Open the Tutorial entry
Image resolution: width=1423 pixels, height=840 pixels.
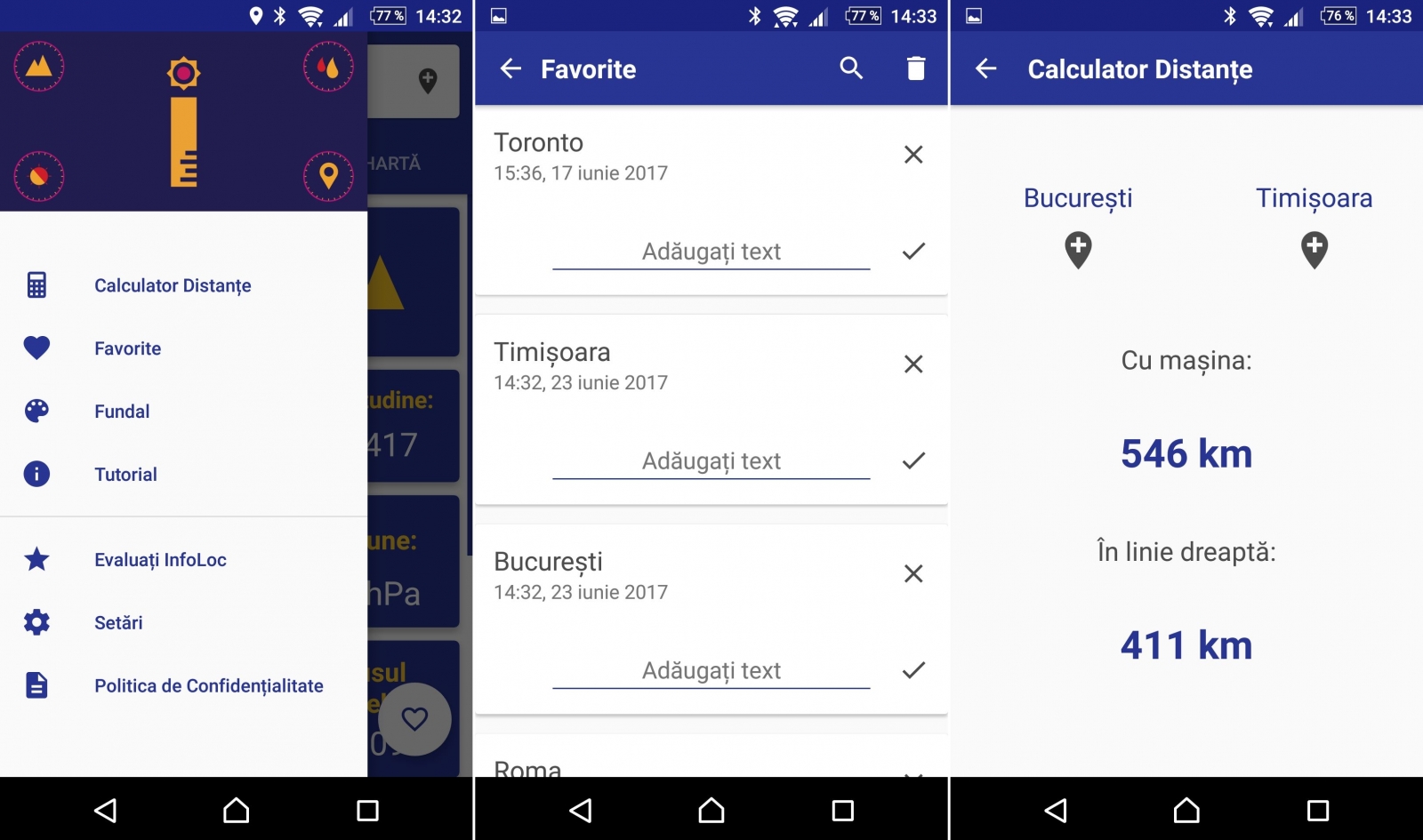[125, 475]
